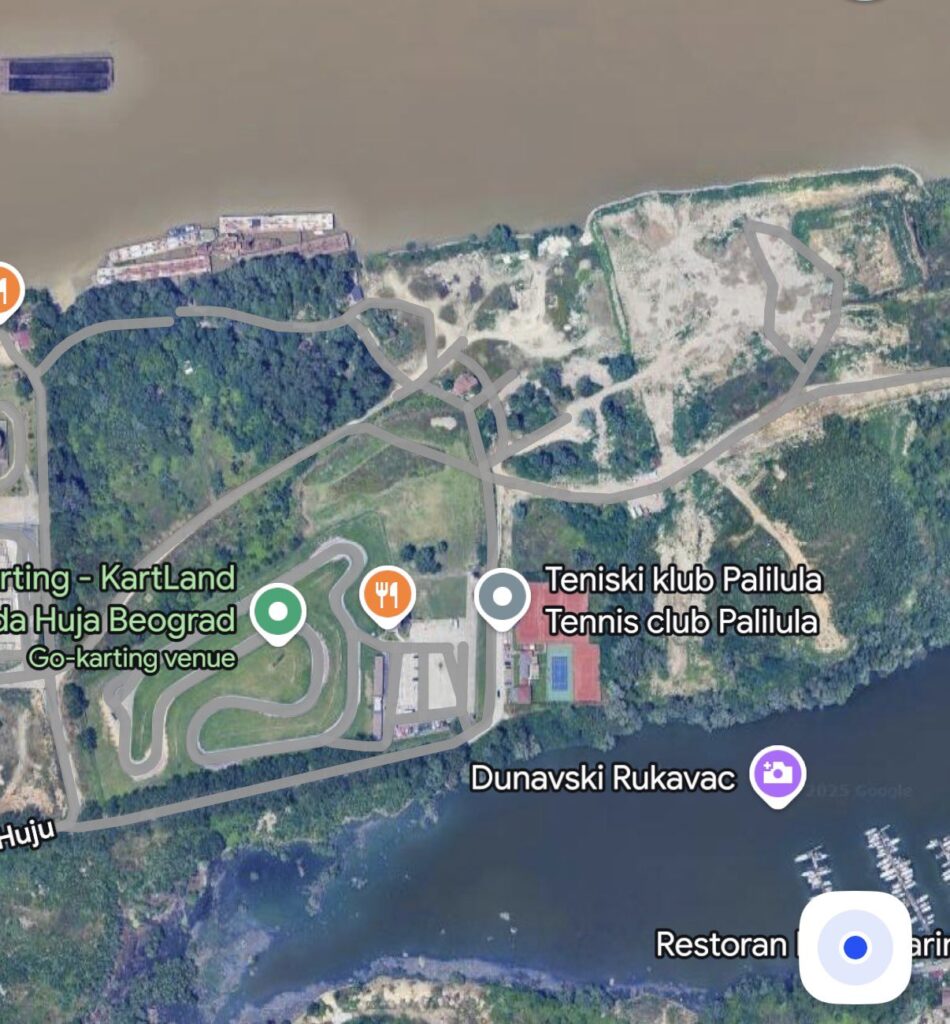Center the map on my location
Screen dimensions: 950x1024
[855, 947]
